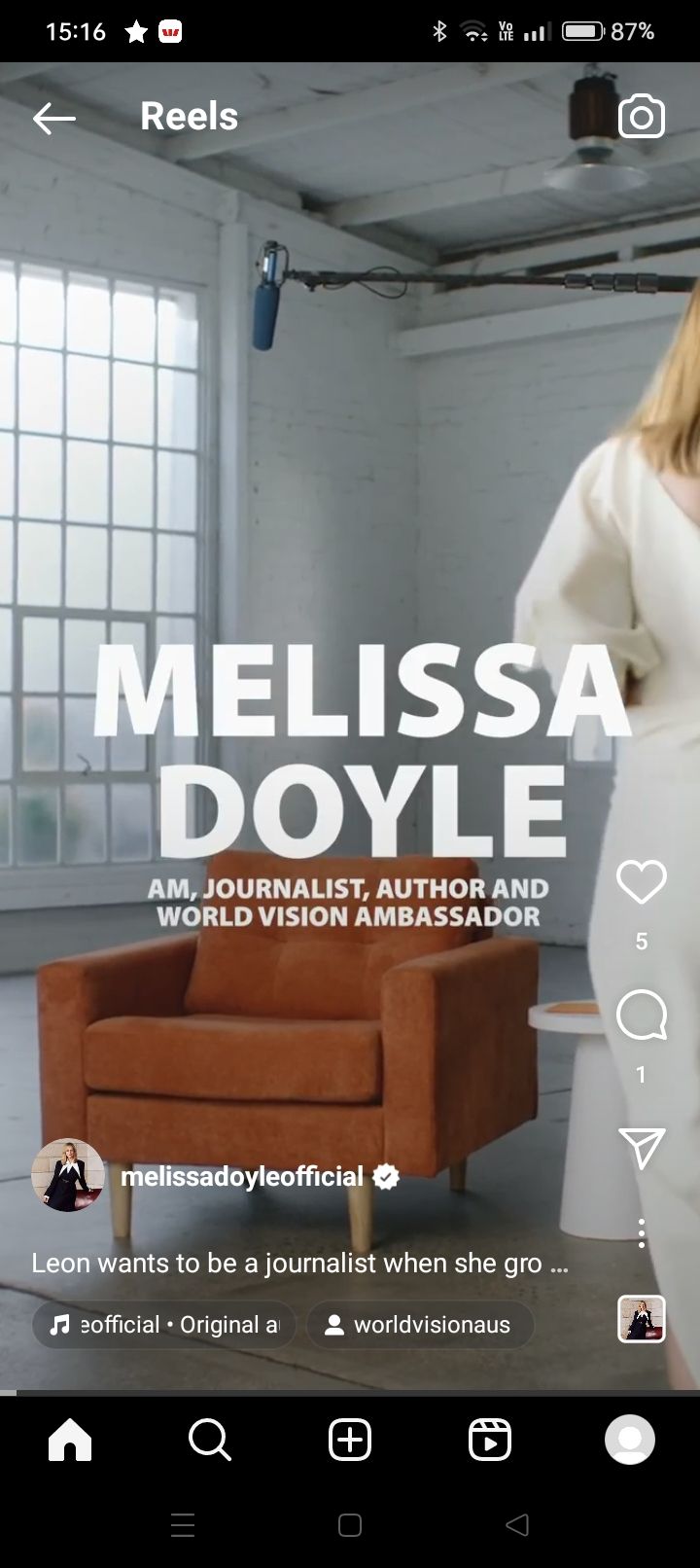700x1568 pixels.
Task: Switch to the Home tab
Action: [x=70, y=1440]
